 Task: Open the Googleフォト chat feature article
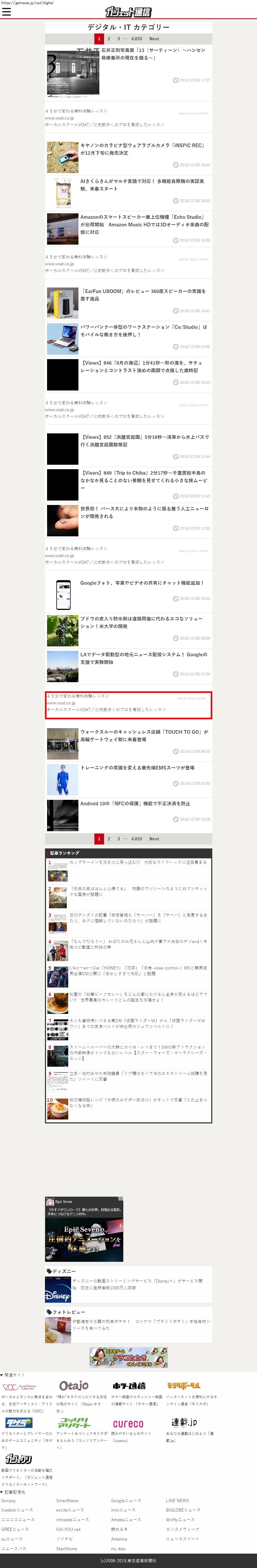click(x=141, y=583)
